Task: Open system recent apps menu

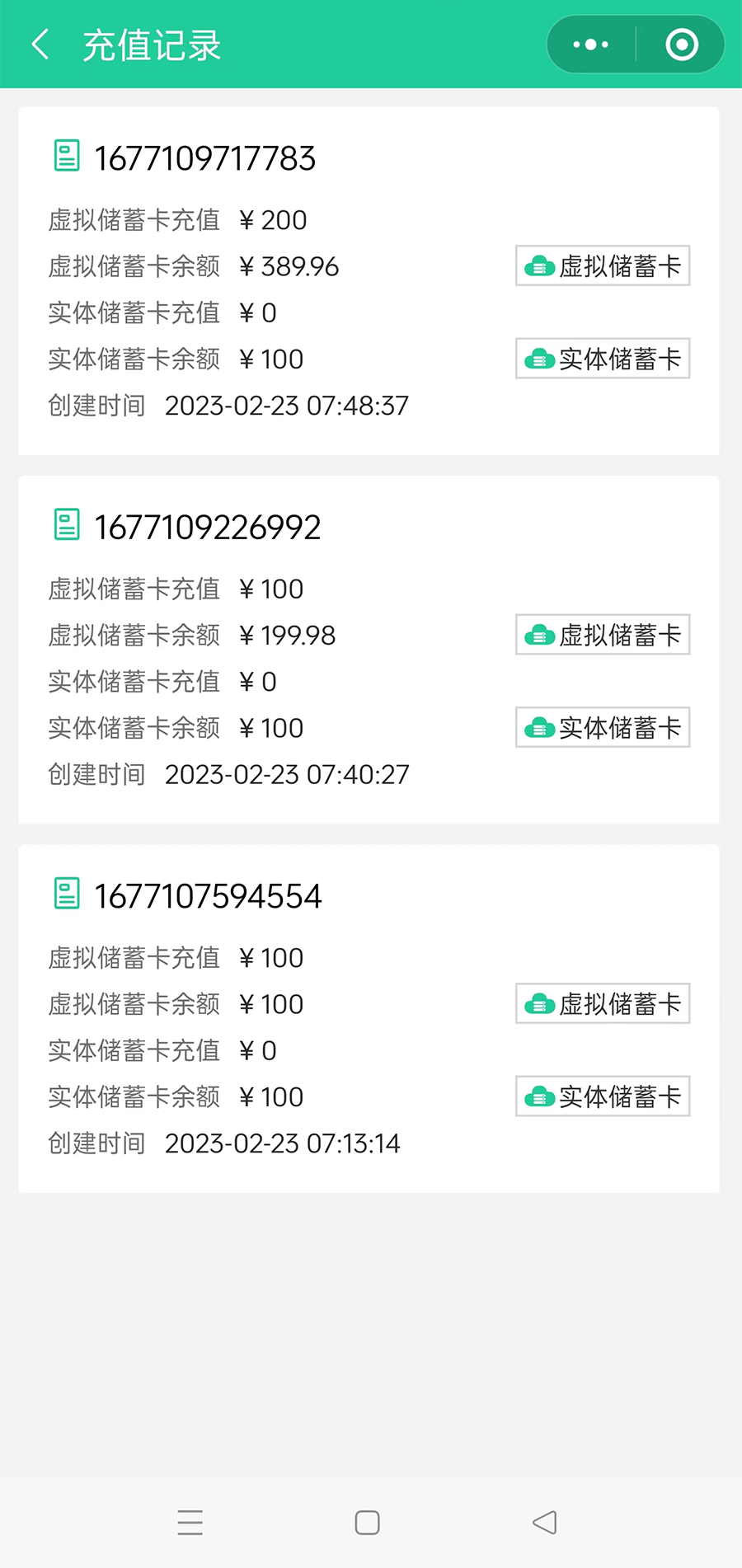Action: click(190, 1522)
